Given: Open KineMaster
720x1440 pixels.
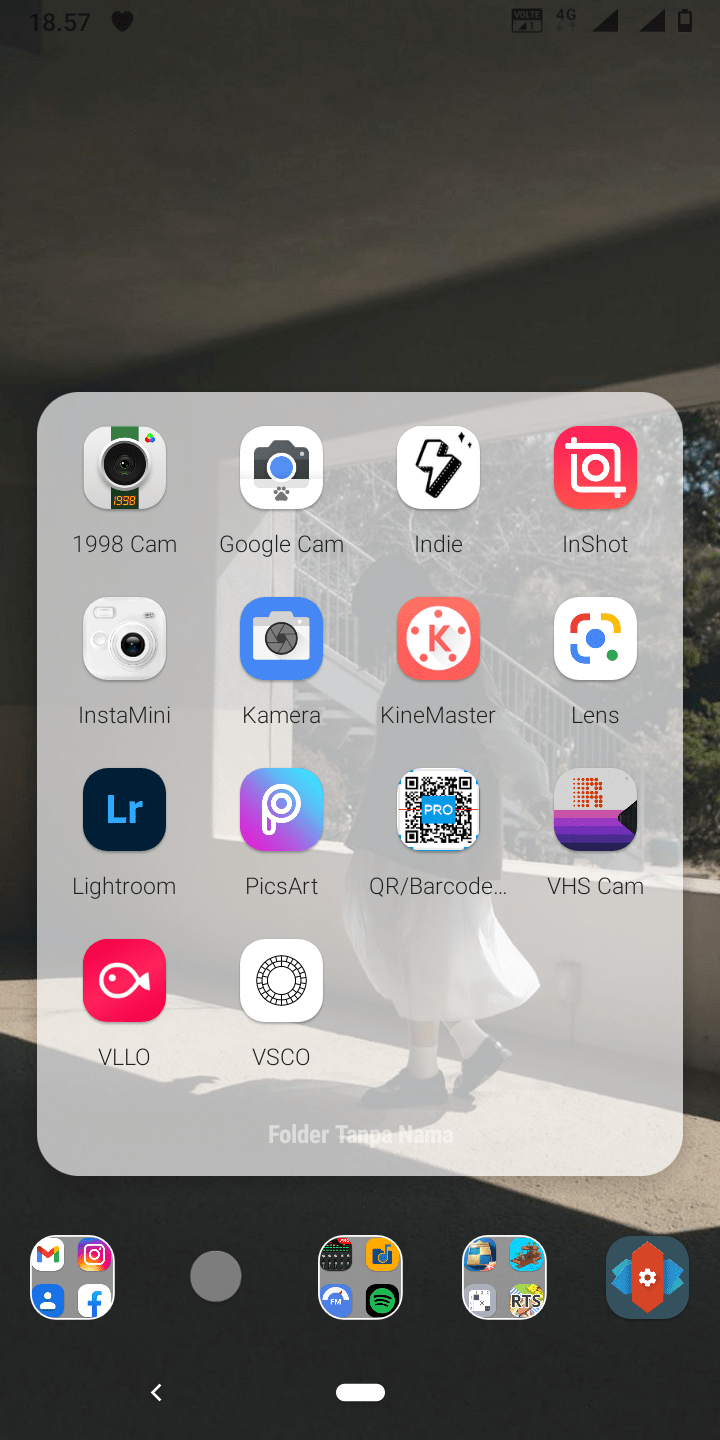Looking at the screenshot, I should pos(438,639).
